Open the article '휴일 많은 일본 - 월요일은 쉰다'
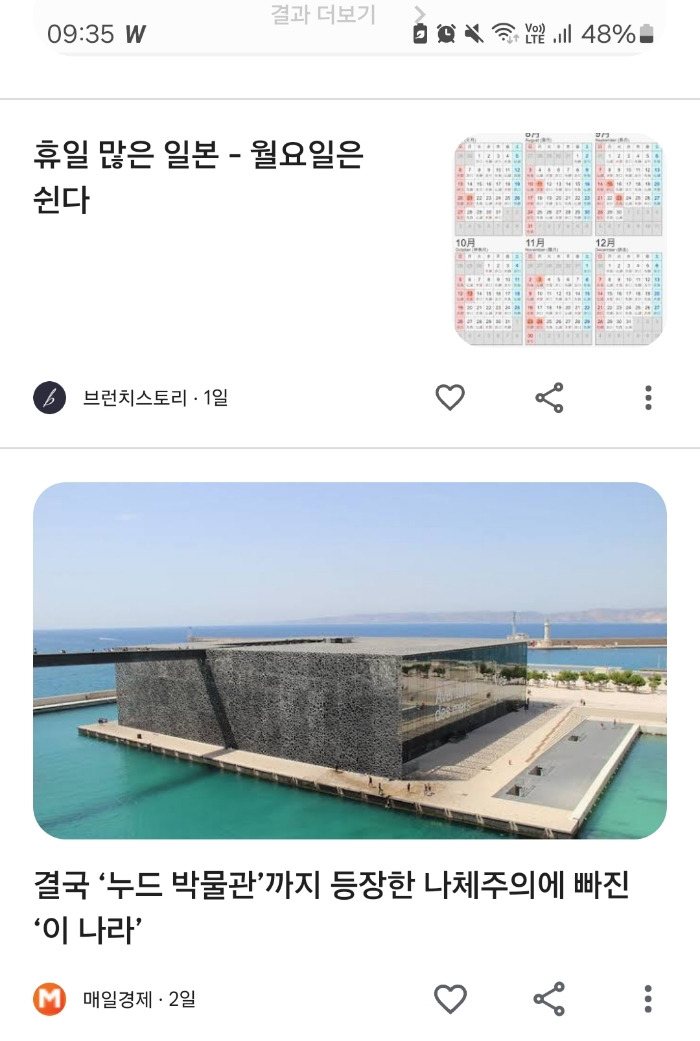The width and height of the screenshot is (700, 1041). (x=199, y=177)
